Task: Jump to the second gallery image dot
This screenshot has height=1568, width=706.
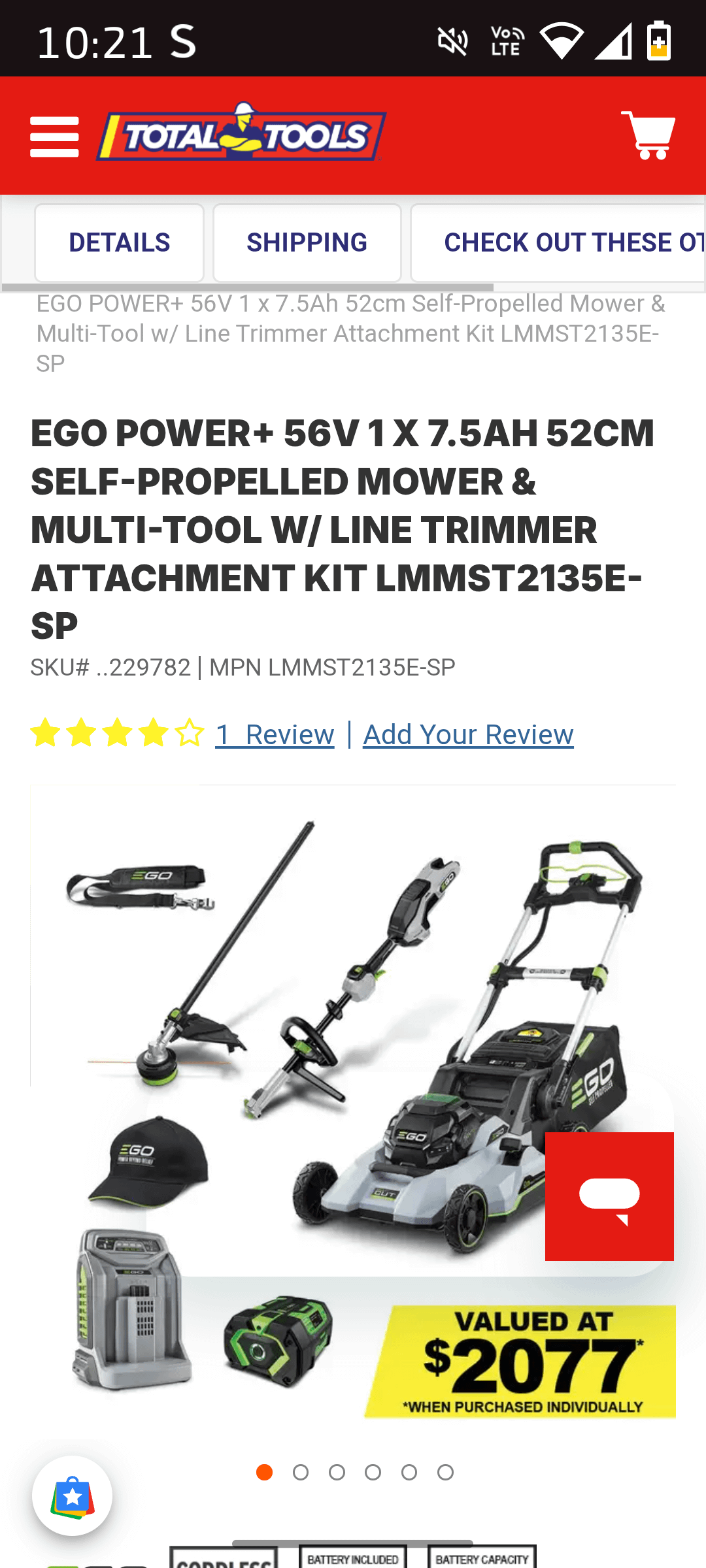Action: pyautogui.click(x=301, y=1473)
